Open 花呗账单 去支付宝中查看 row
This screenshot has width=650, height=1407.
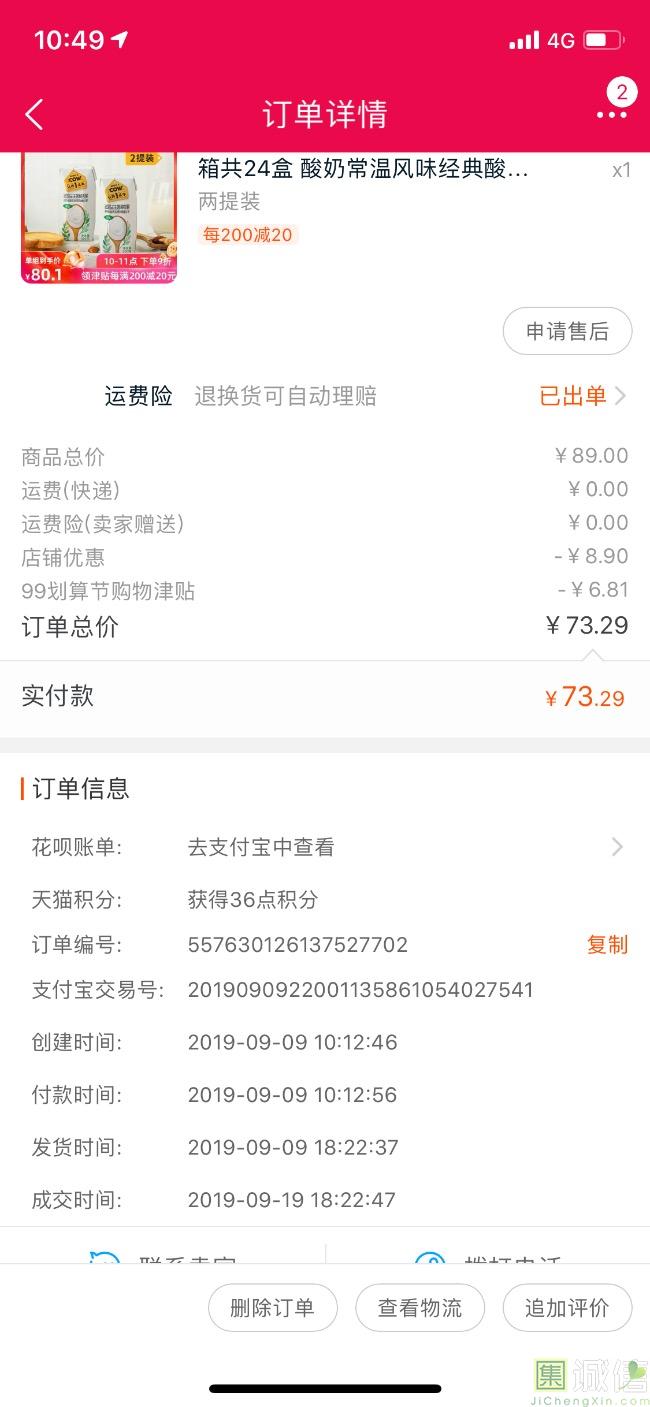325,847
